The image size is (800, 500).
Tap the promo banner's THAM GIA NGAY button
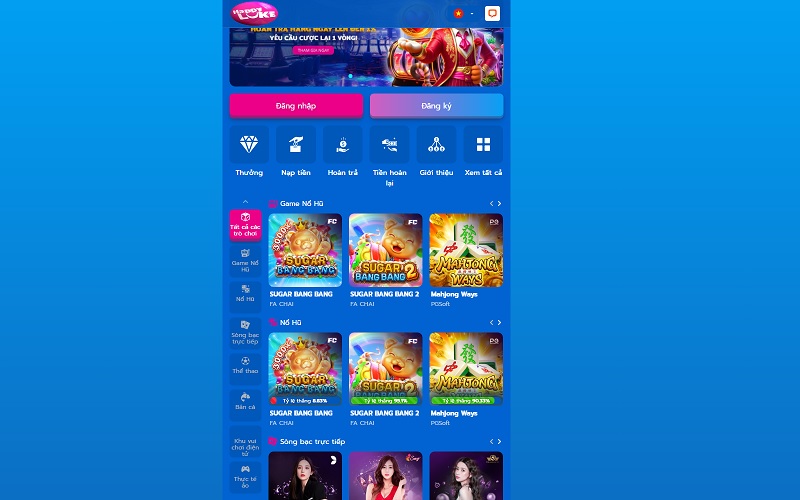[313, 50]
